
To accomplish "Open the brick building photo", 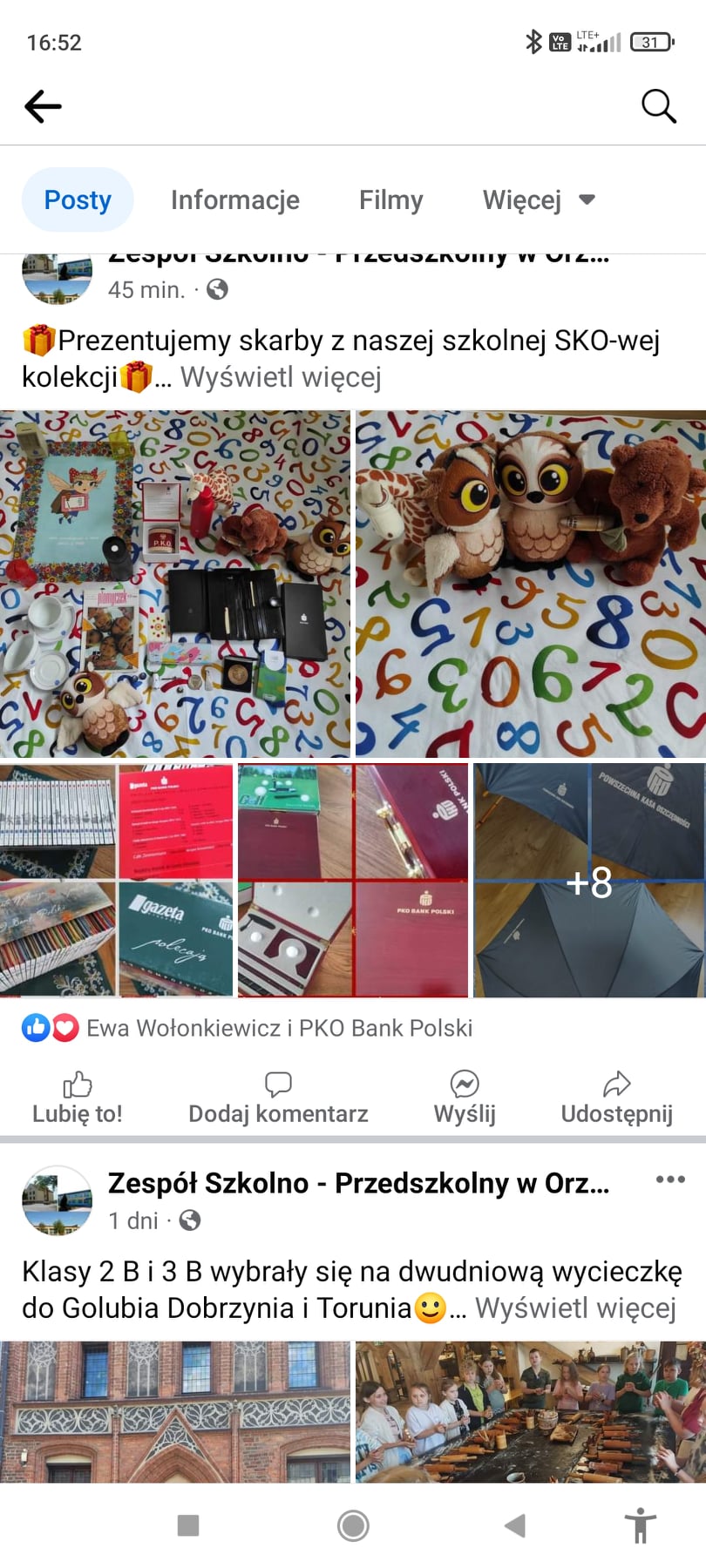I will 174,1411.
